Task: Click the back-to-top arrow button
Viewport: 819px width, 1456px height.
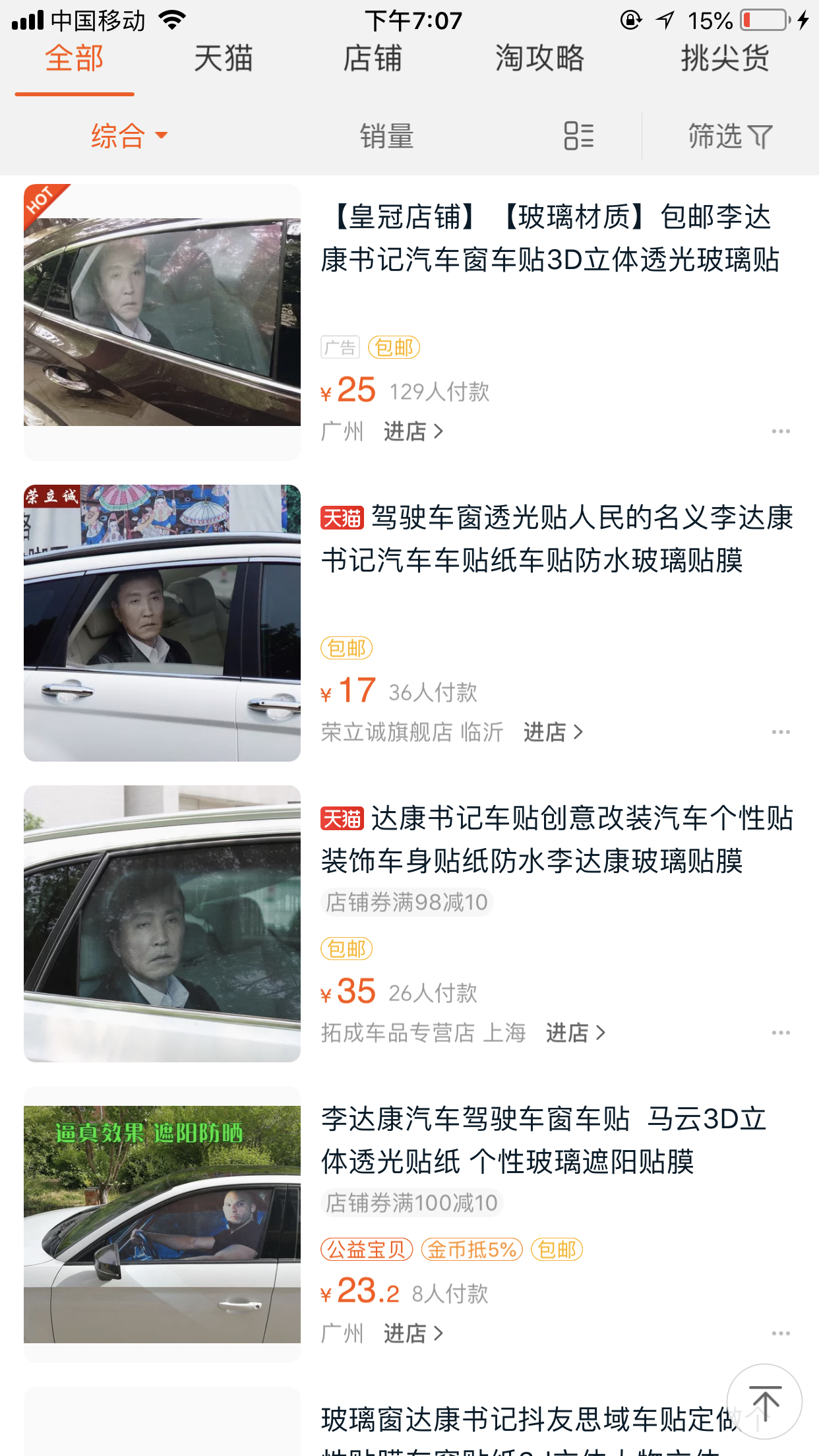Action: (763, 1401)
